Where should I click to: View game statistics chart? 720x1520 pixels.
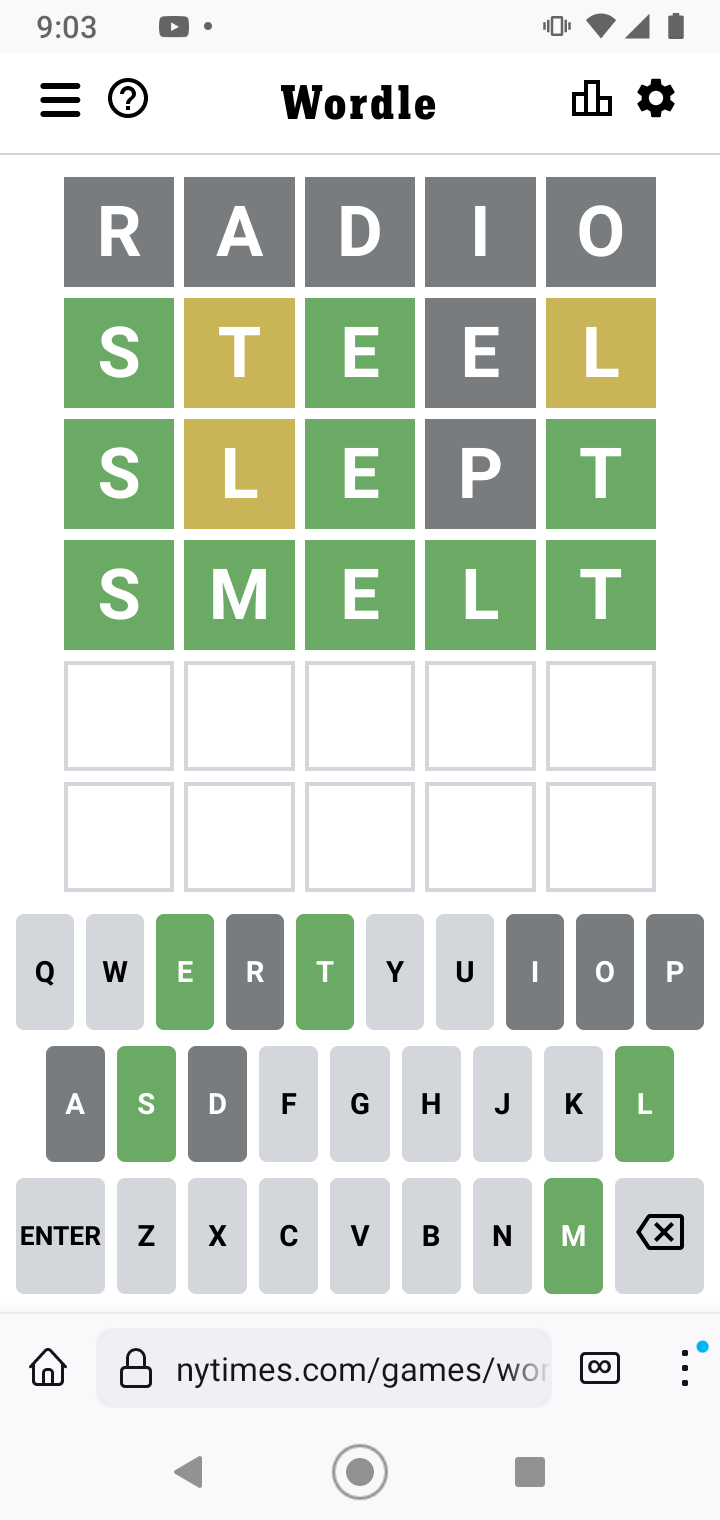pyautogui.click(x=591, y=99)
